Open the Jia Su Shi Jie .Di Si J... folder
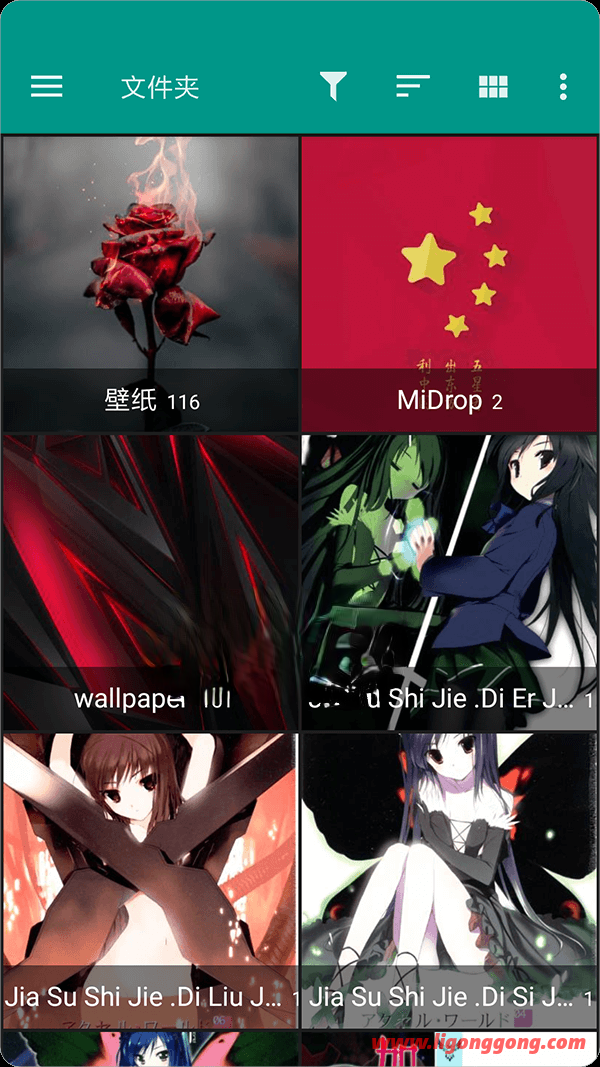The image size is (600, 1067). coord(449,881)
